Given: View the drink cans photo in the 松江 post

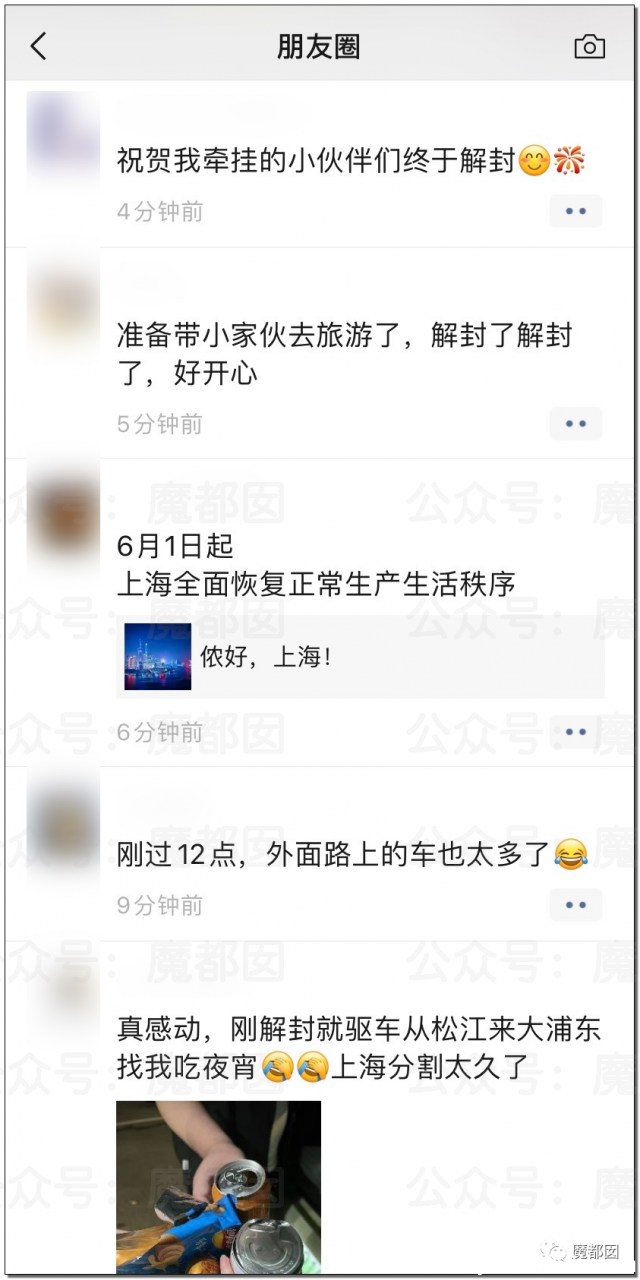Looking at the screenshot, I should tap(218, 1186).
